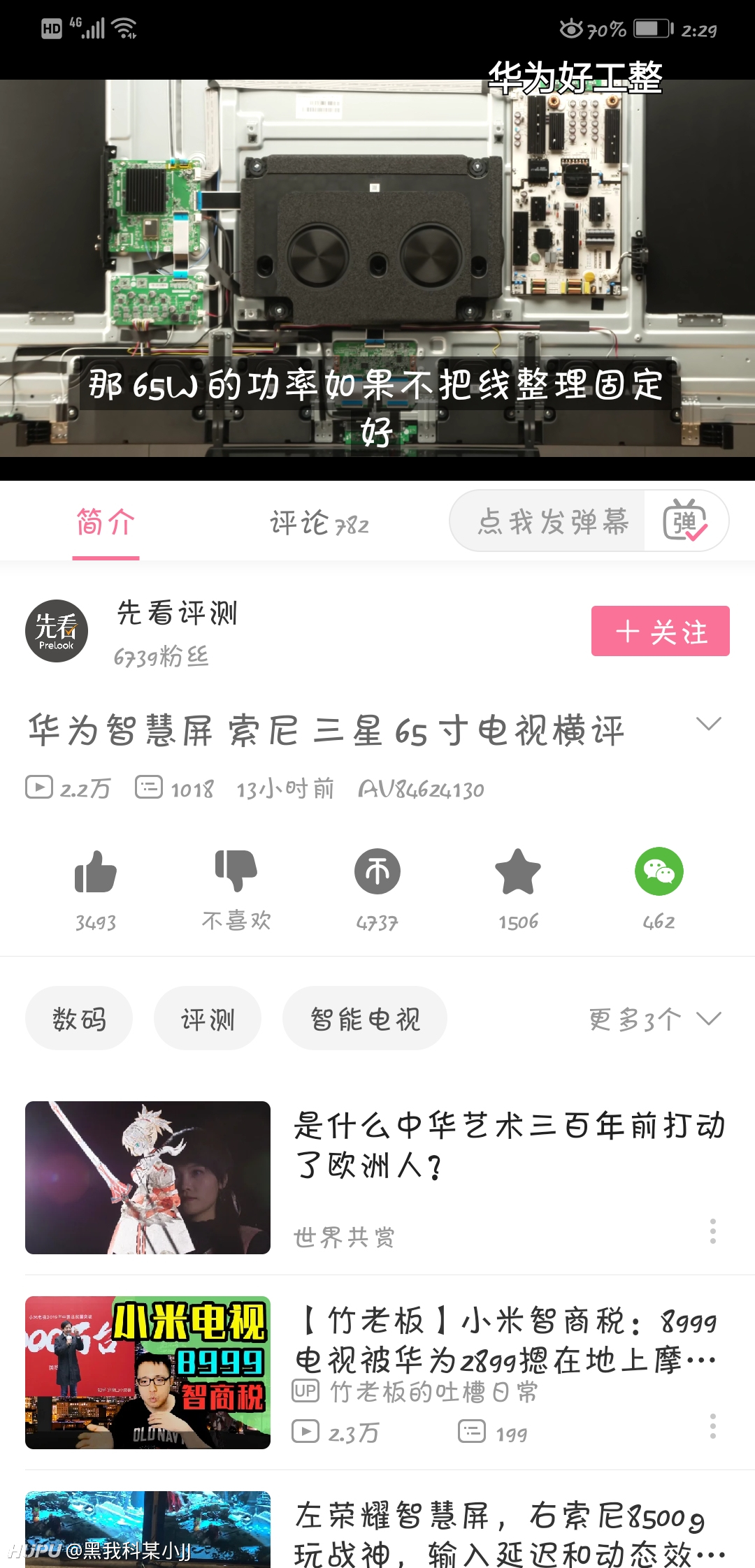Screen dimensions: 755x1568
Task: Expand 更多3个 tags
Action: click(x=655, y=1019)
